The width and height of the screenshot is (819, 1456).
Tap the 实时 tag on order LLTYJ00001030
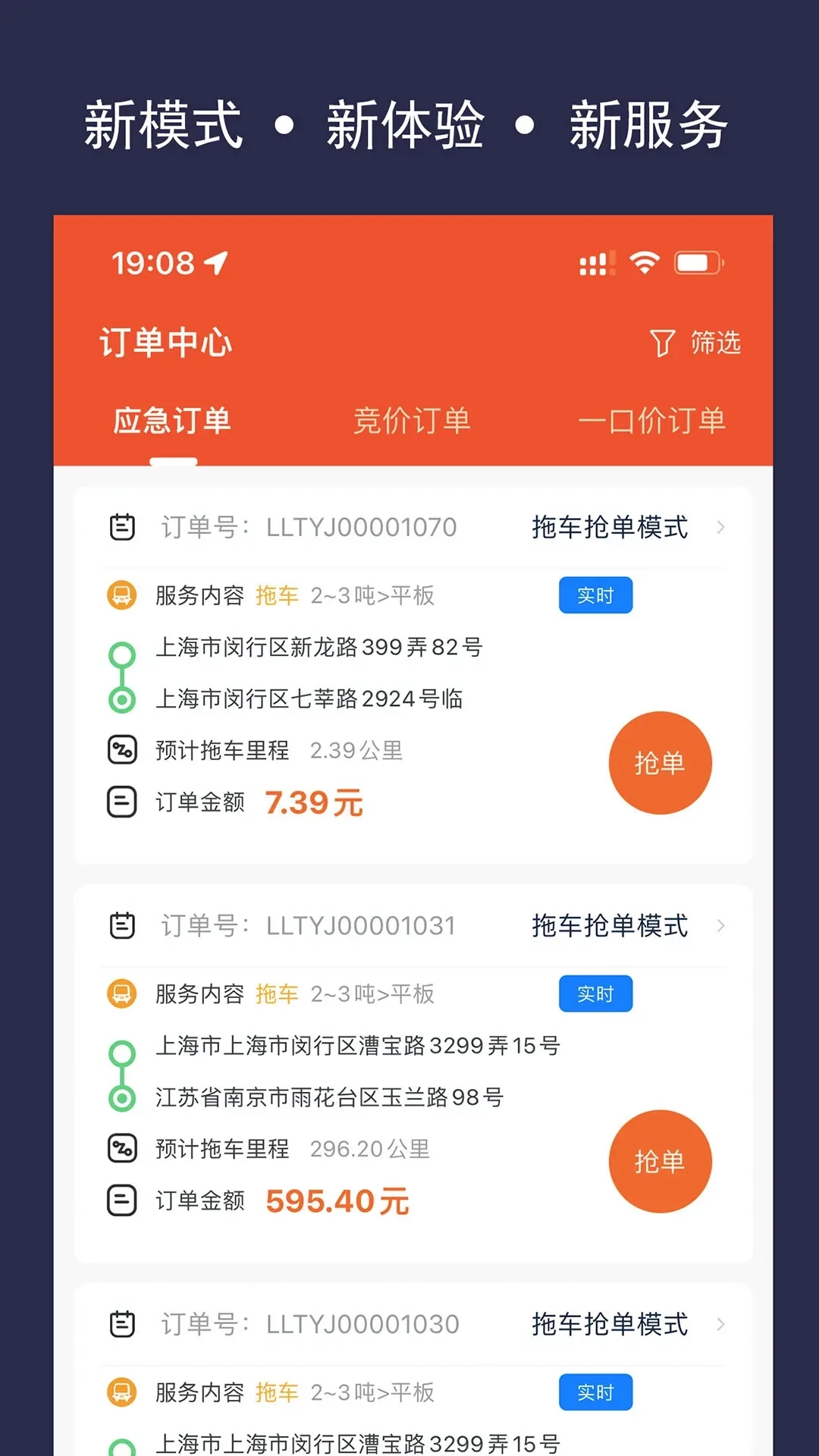[x=595, y=1392]
